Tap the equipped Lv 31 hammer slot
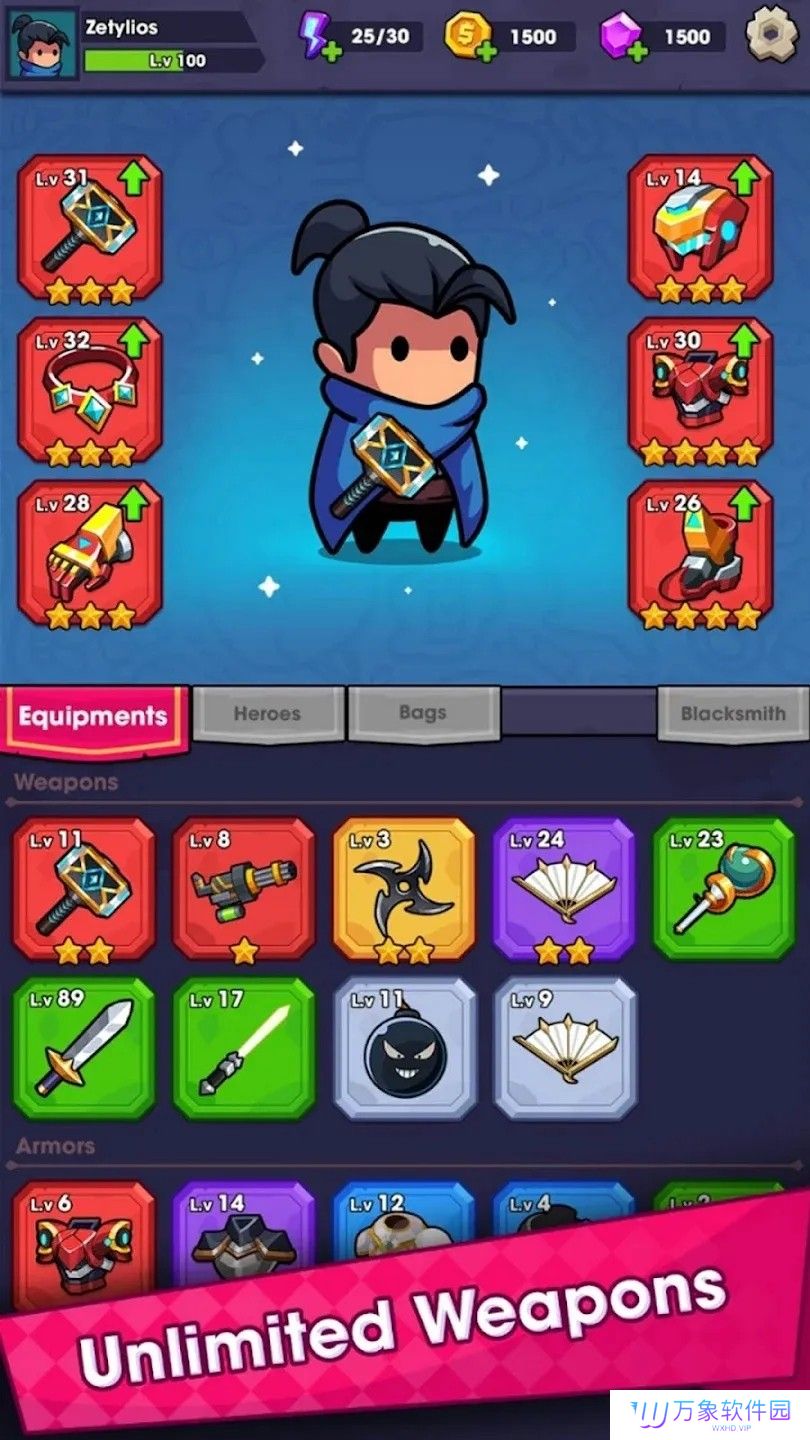This screenshot has width=810, height=1440. click(x=90, y=228)
